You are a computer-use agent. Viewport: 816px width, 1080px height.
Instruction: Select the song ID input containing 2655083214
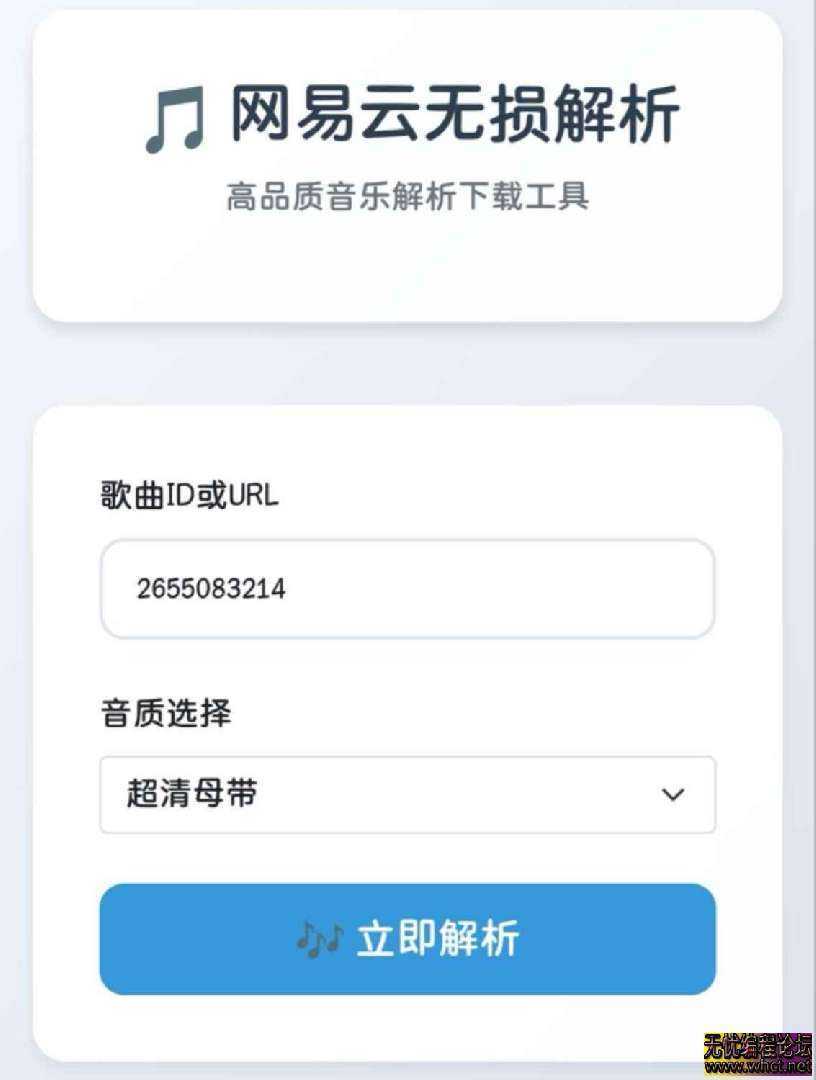tap(407, 589)
